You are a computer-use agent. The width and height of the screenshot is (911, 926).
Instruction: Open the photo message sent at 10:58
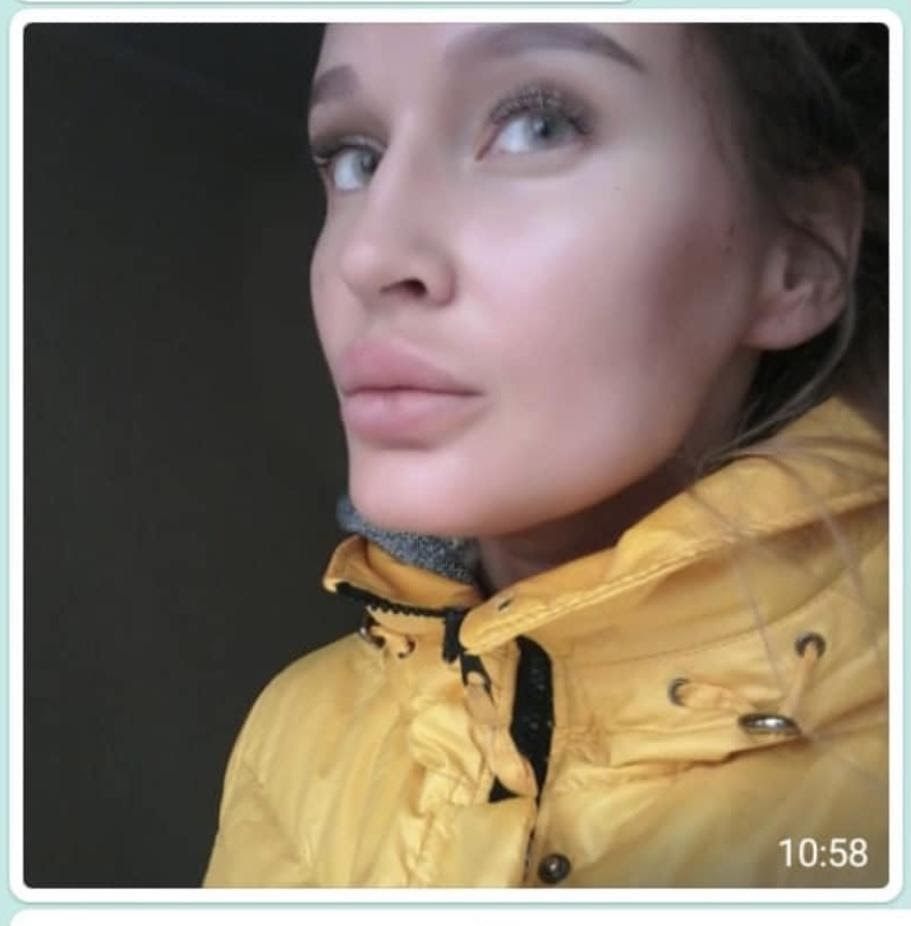[x=456, y=455]
